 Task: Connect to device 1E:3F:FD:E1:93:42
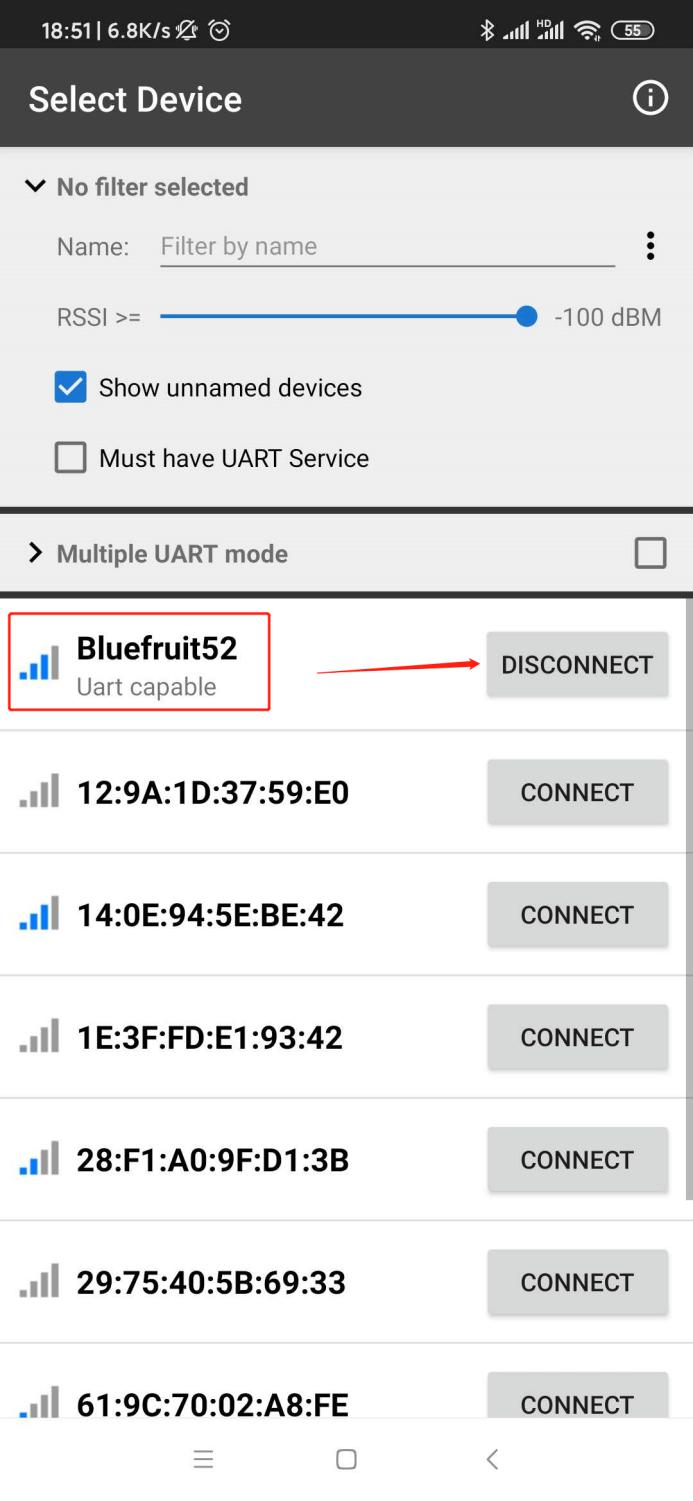point(577,1037)
